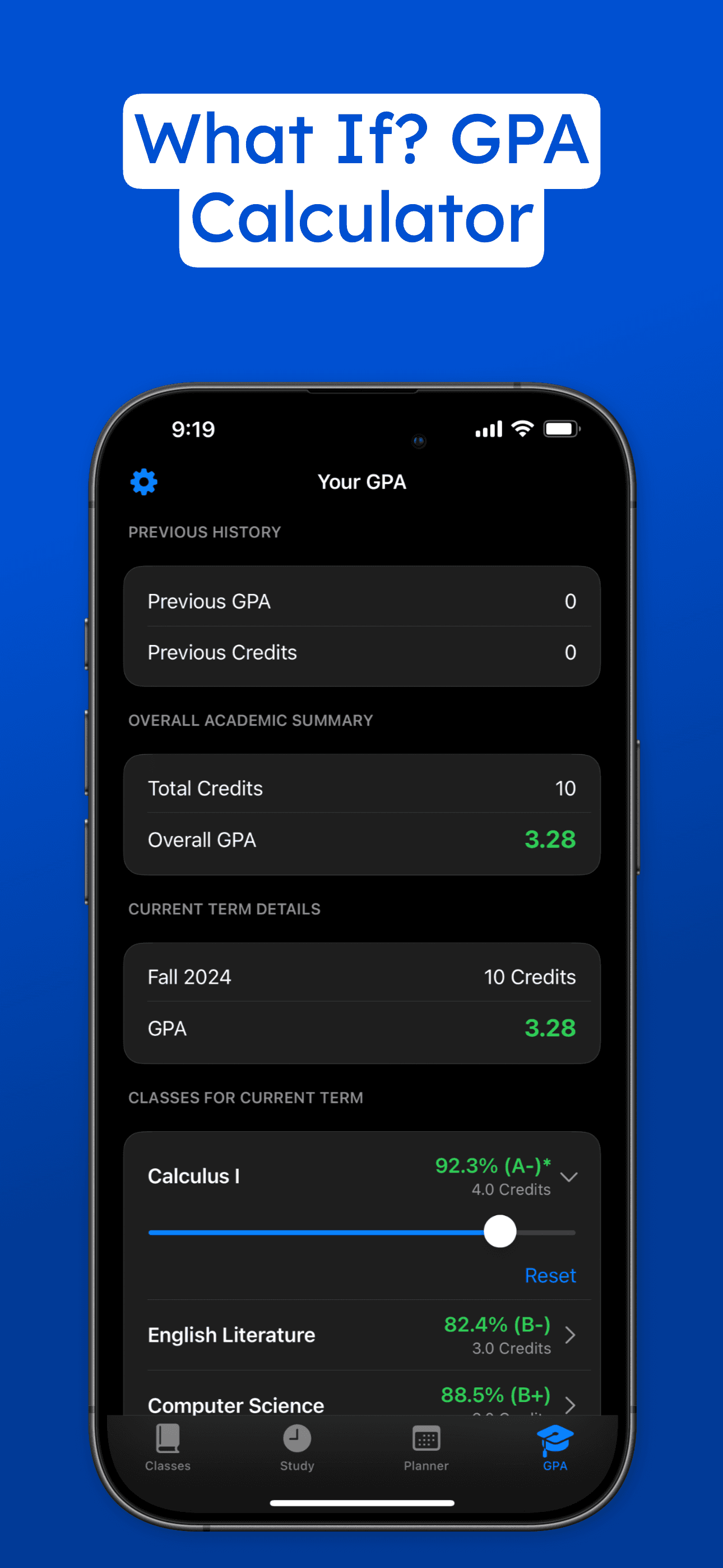Tap the battery indicator in status bar
Viewport: 723px width, 1568px height.
click(x=562, y=428)
